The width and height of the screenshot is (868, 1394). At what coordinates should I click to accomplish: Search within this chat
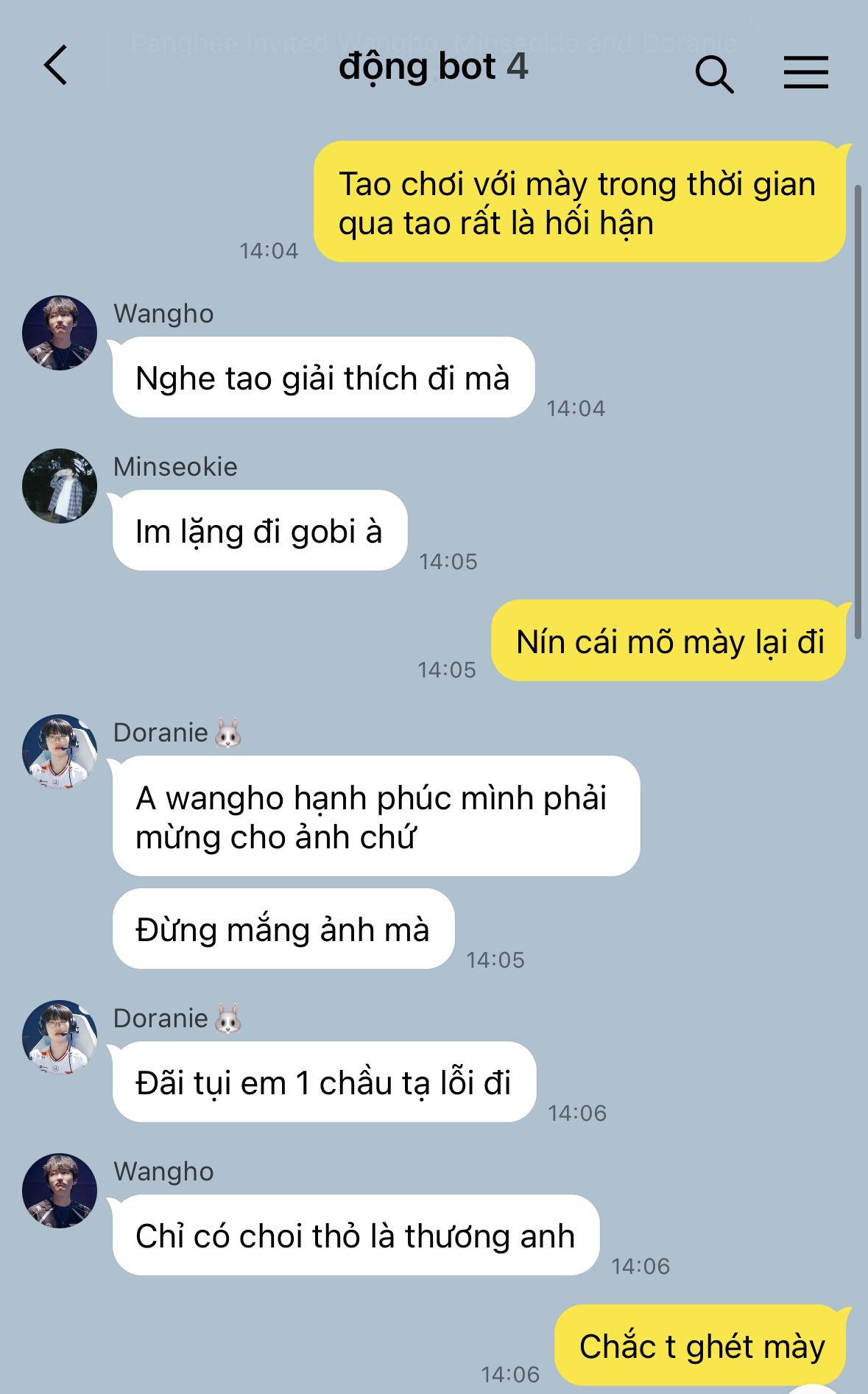(x=714, y=74)
